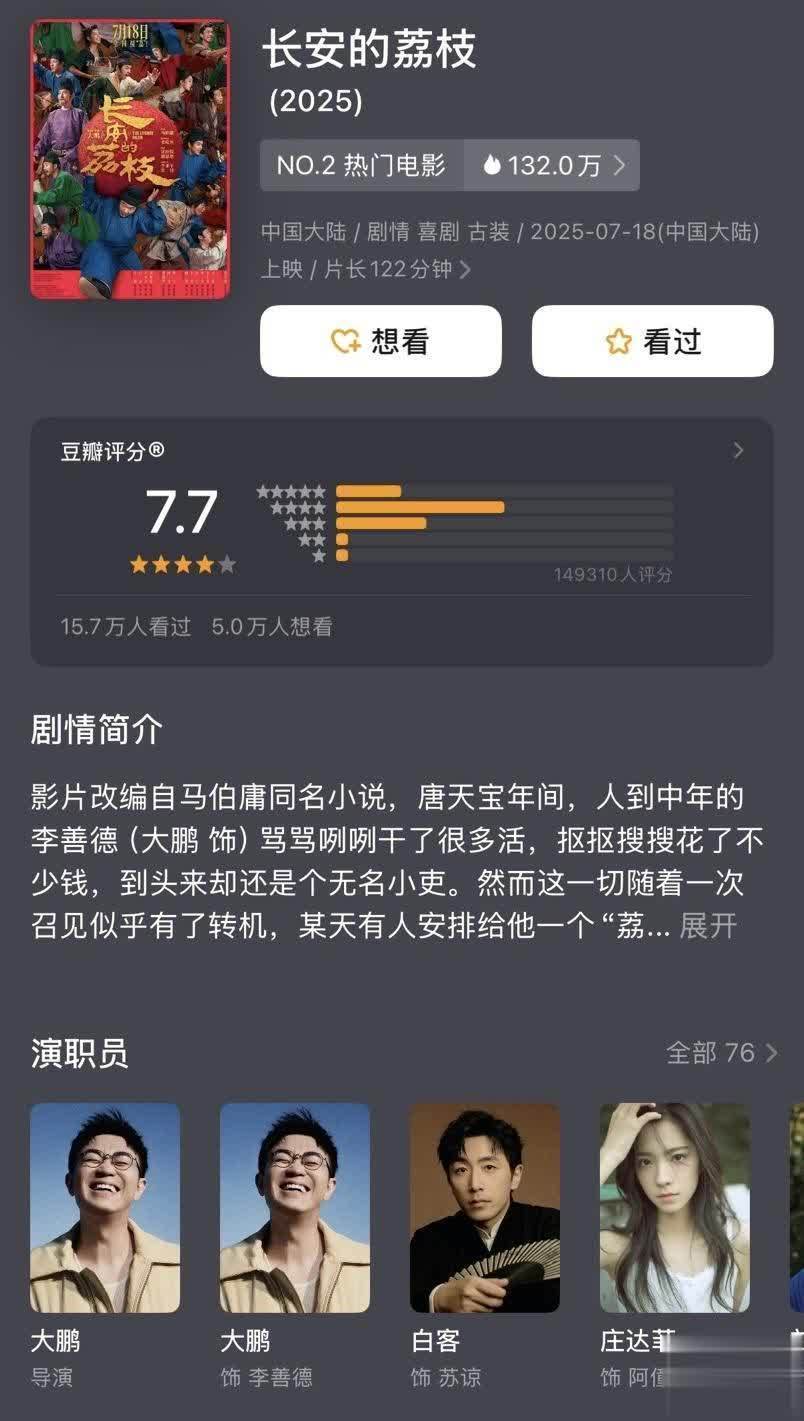Mark the movie as 看过
804x1421 pixels.
(x=652, y=341)
